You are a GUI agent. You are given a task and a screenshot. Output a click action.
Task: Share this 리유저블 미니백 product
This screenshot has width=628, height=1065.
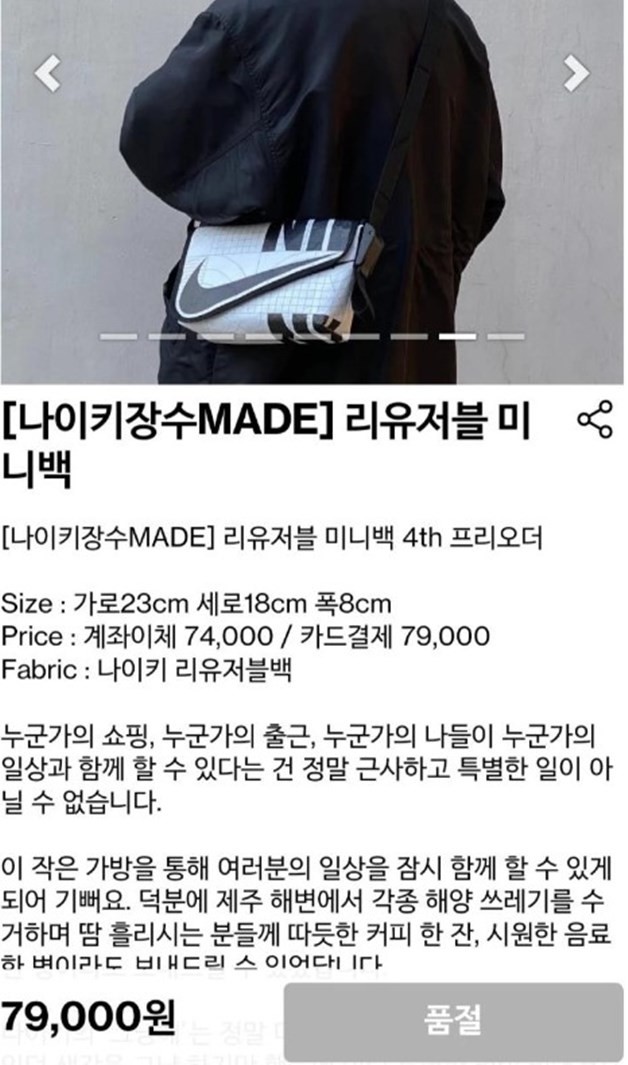pyautogui.click(x=594, y=421)
